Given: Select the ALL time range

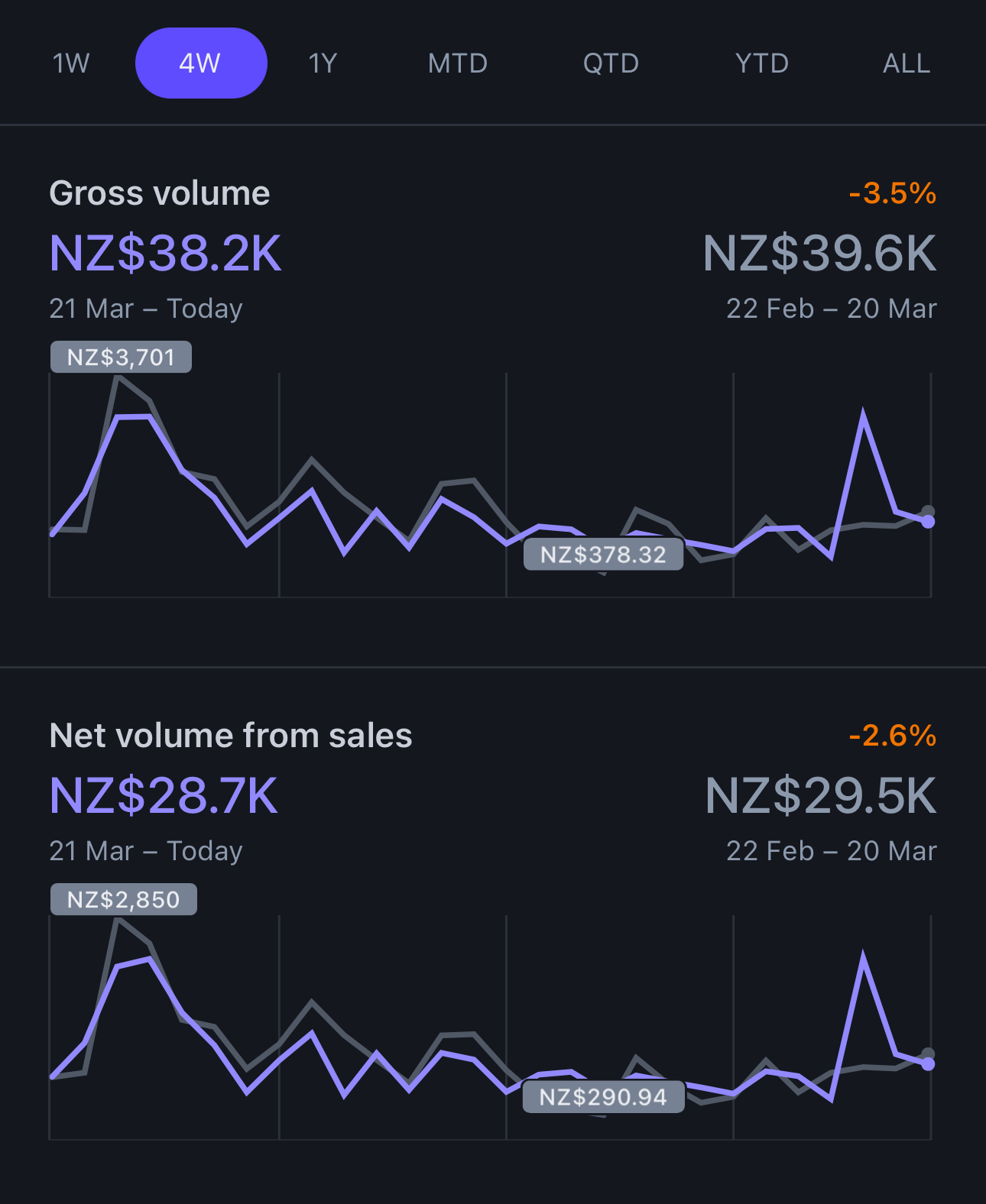Looking at the screenshot, I should point(905,63).
